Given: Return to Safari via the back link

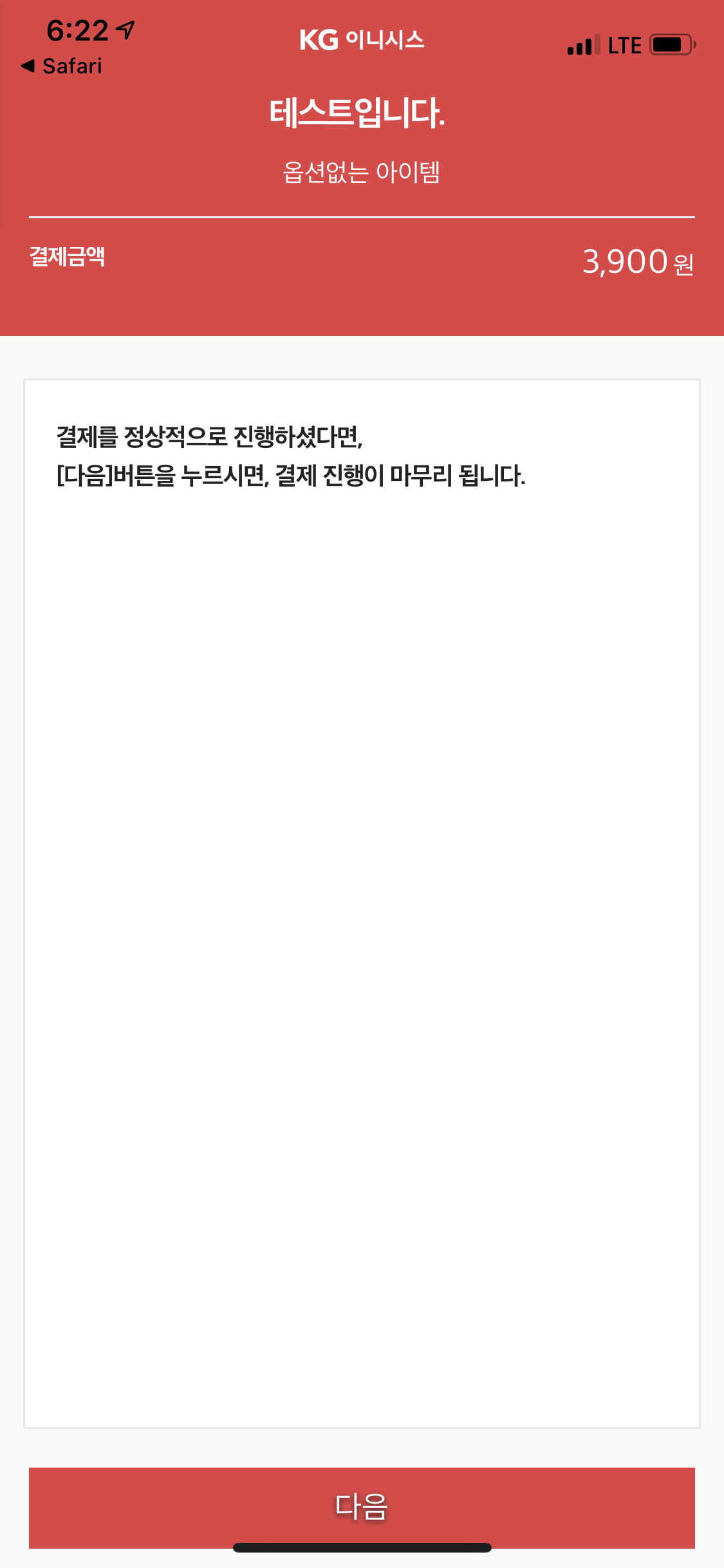Looking at the screenshot, I should [62, 66].
